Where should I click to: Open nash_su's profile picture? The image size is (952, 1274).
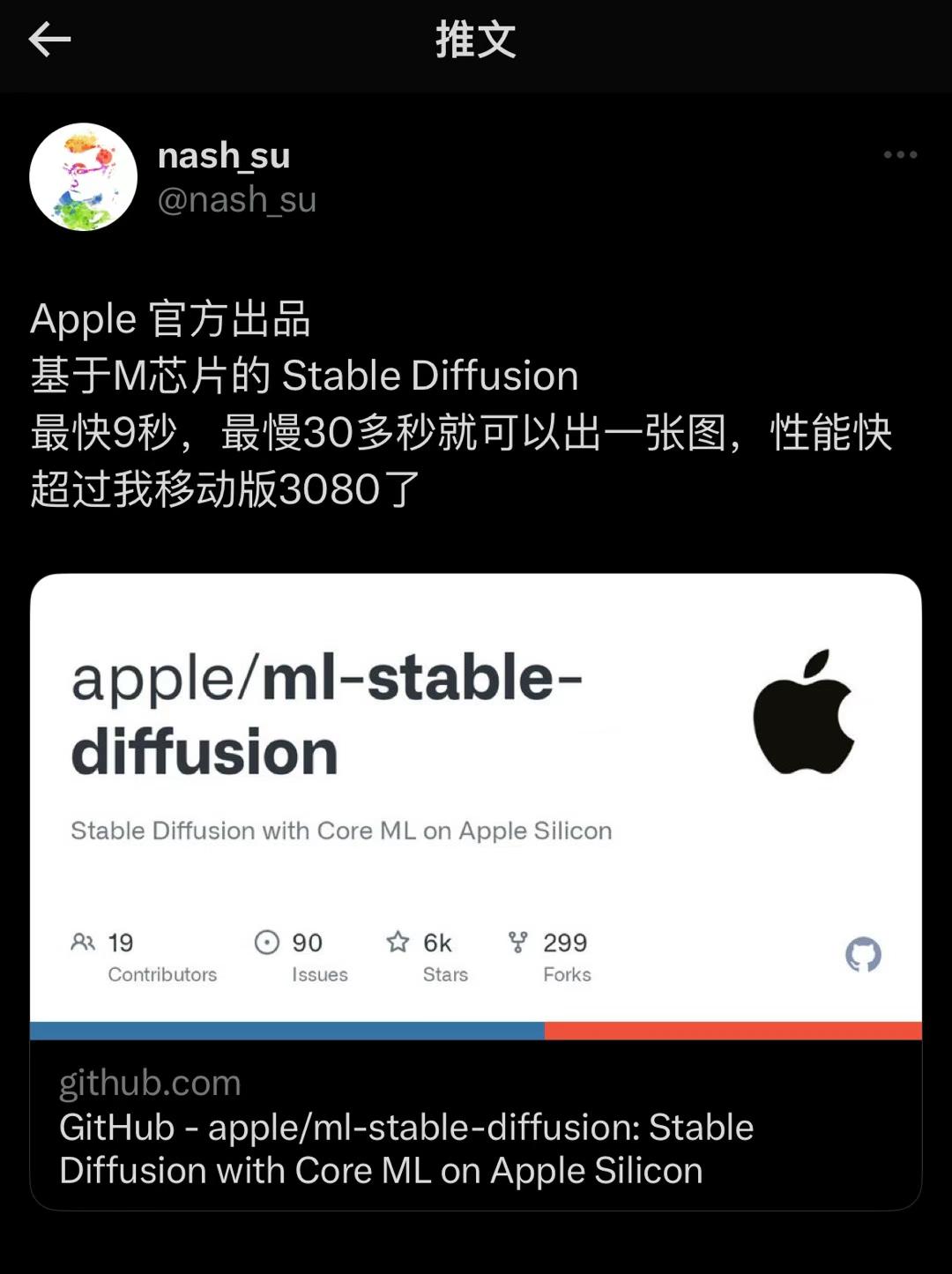(x=84, y=177)
